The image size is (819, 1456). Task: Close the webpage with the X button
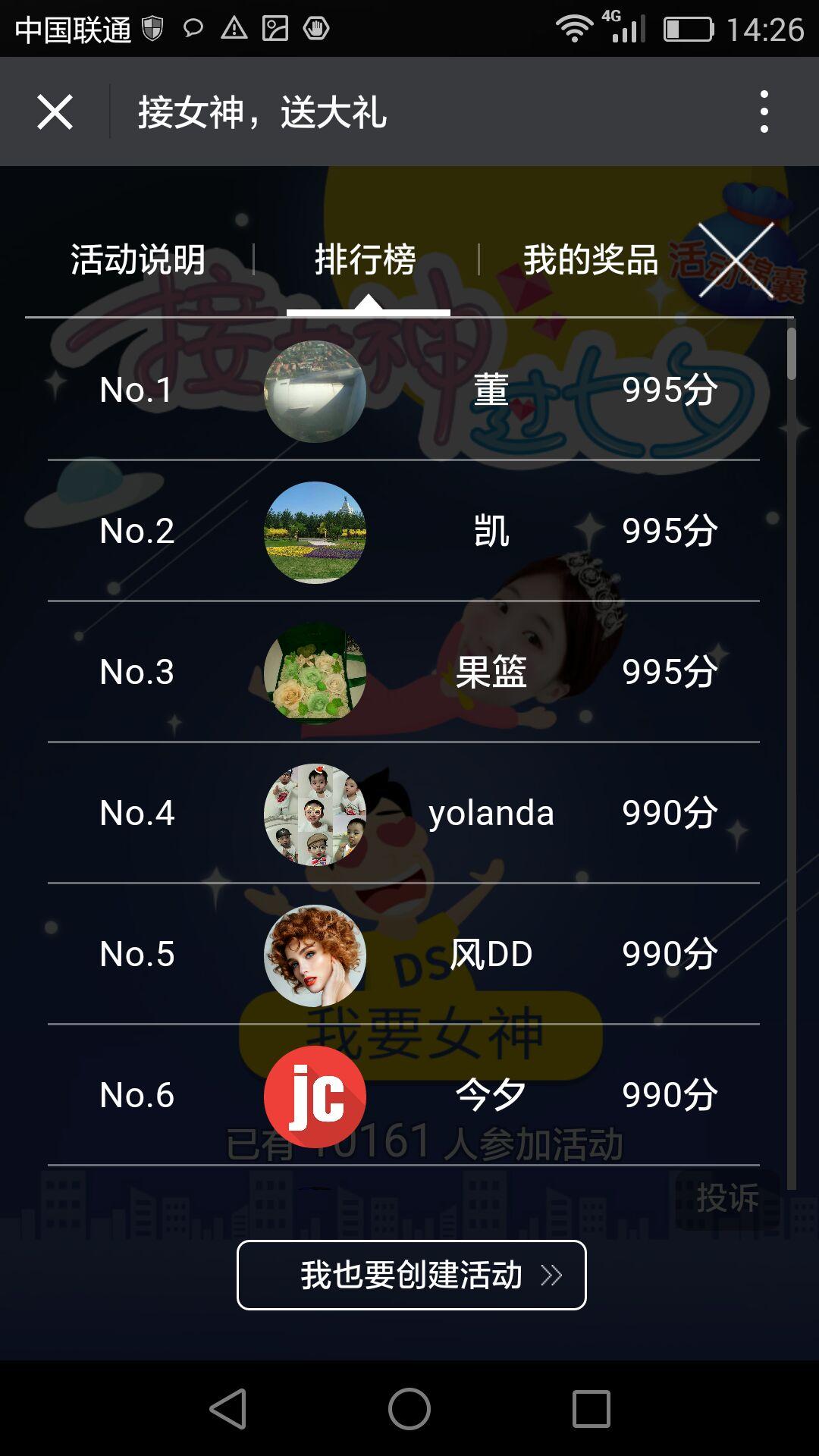55,112
